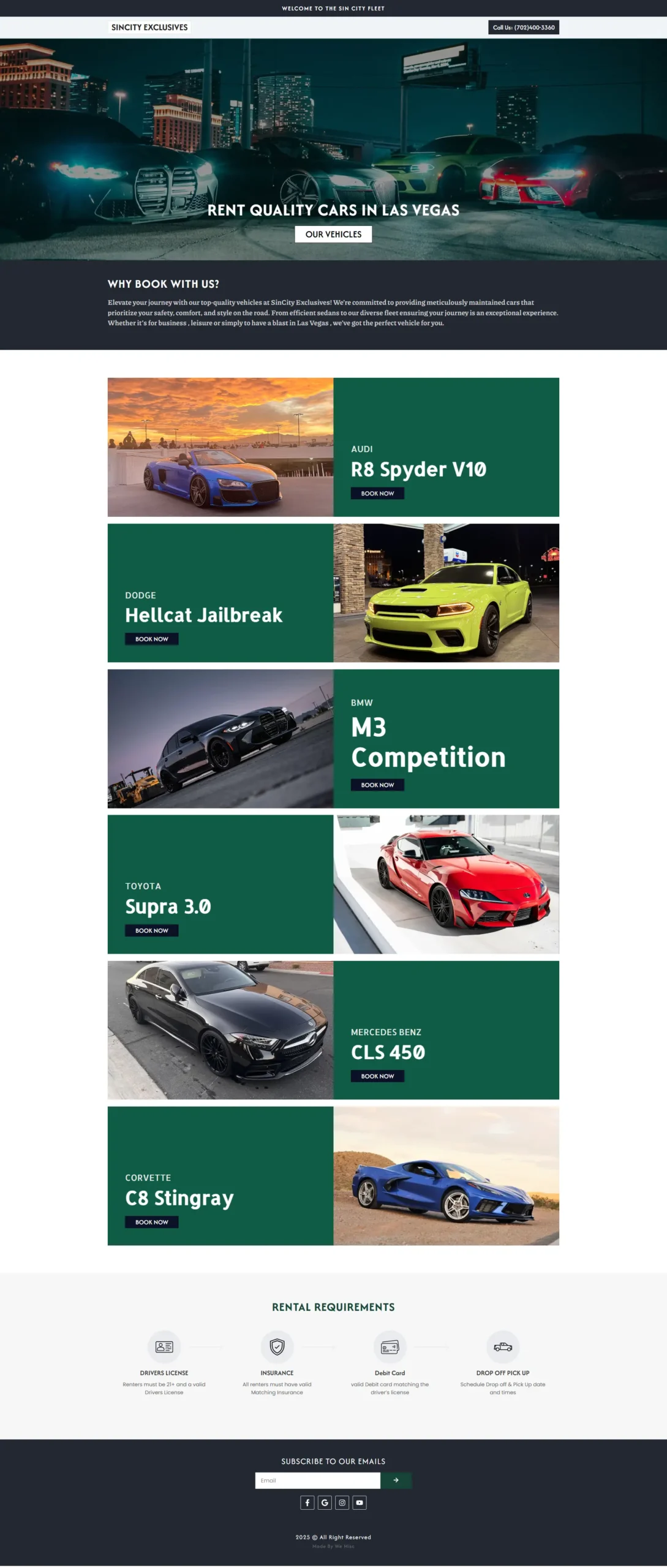667x1568 pixels.
Task: Tap the Call Us phone number button
Action: 523,28
